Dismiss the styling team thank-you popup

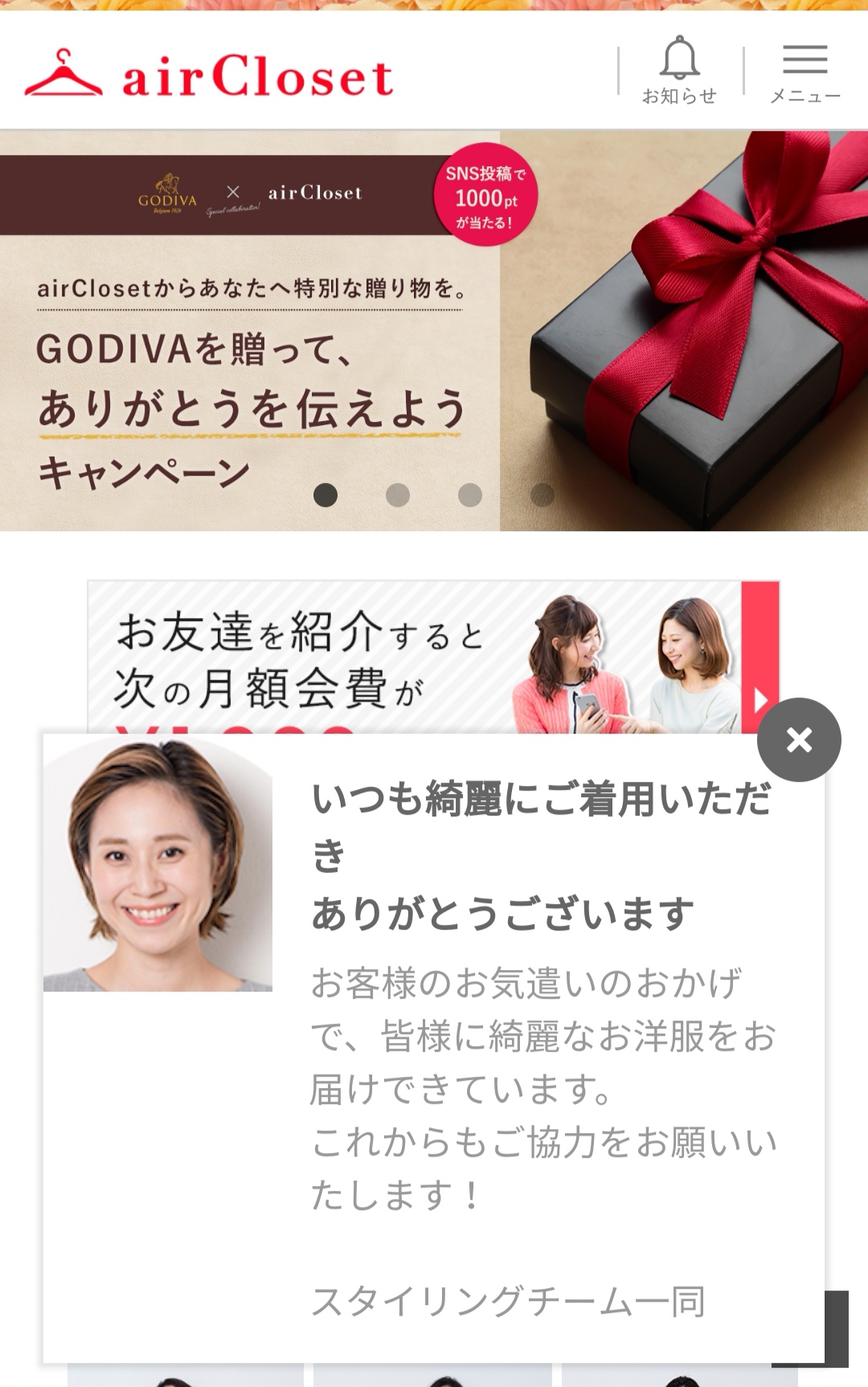799,740
